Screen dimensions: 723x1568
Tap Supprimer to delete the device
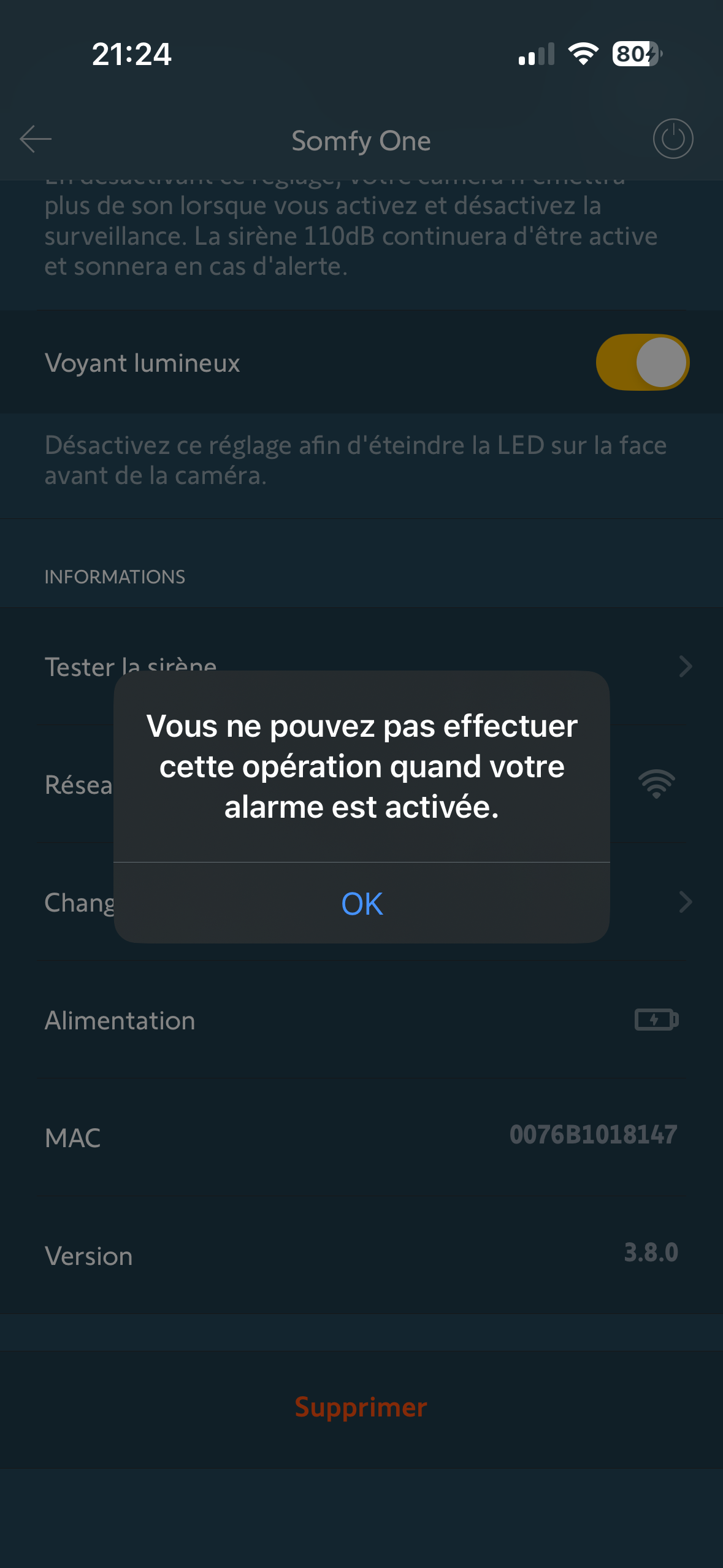coord(361,1407)
